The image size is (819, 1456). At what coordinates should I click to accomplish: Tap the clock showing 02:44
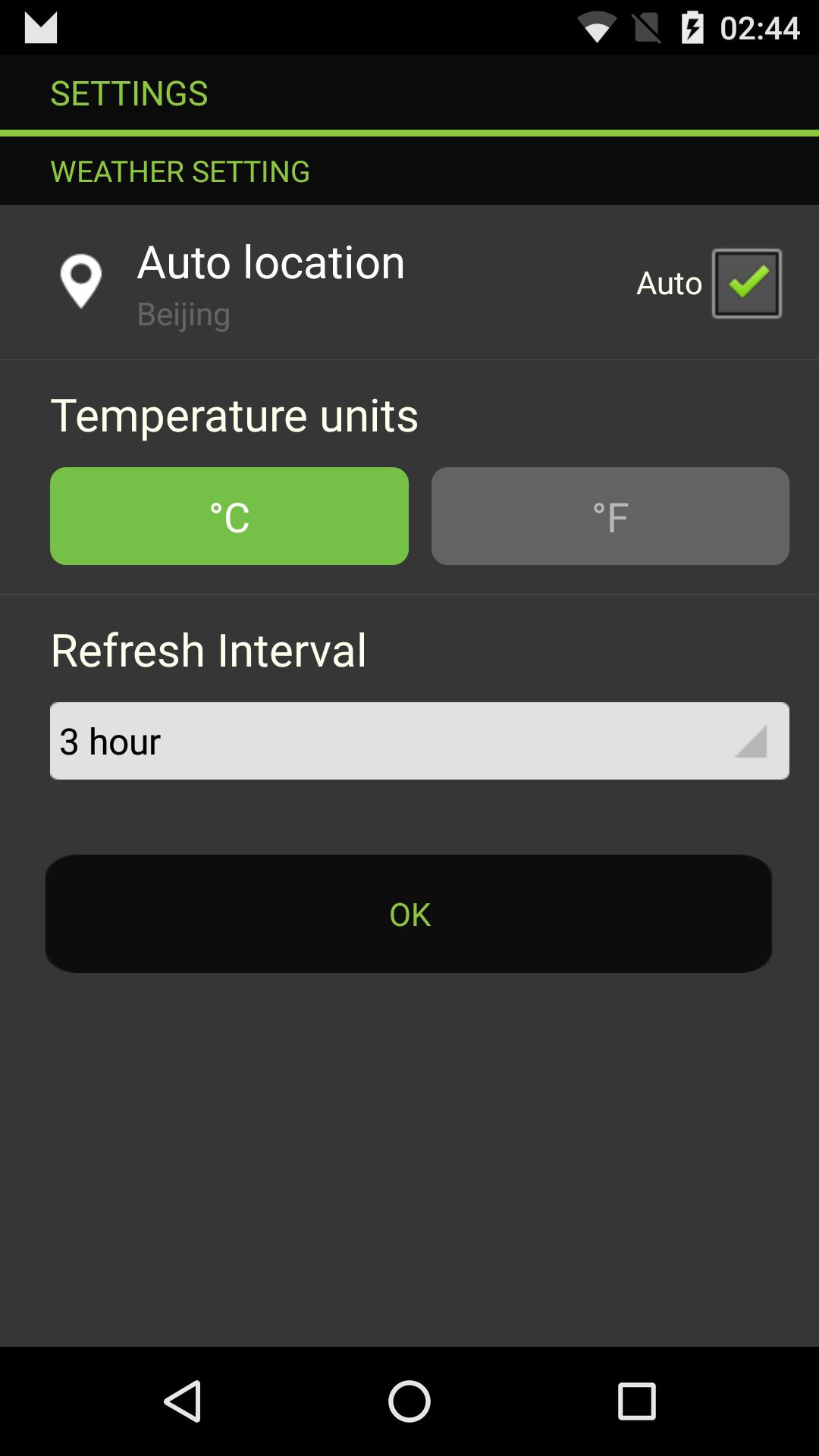pos(761,27)
